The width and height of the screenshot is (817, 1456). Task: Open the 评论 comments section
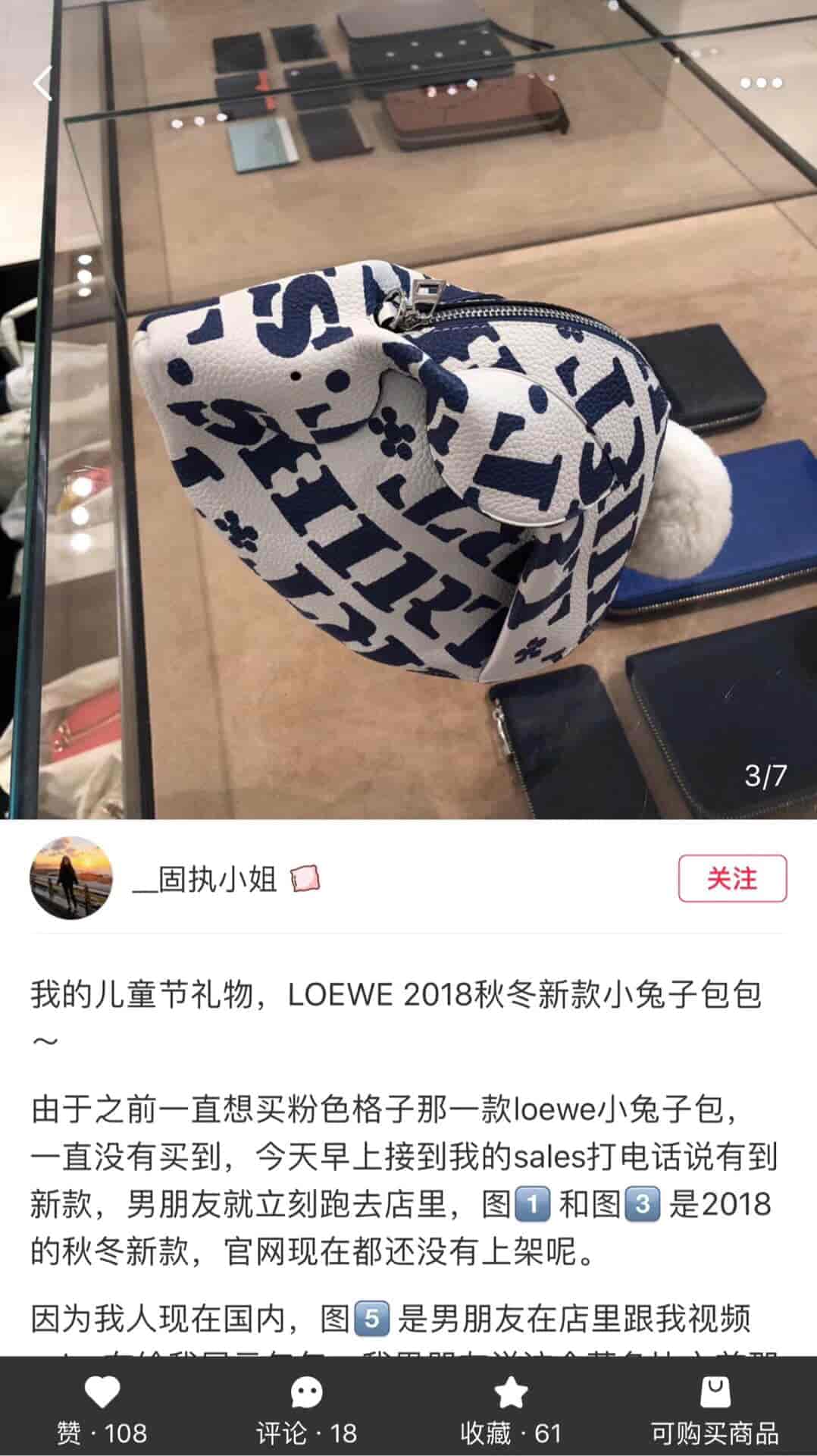(x=306, y=1411)
